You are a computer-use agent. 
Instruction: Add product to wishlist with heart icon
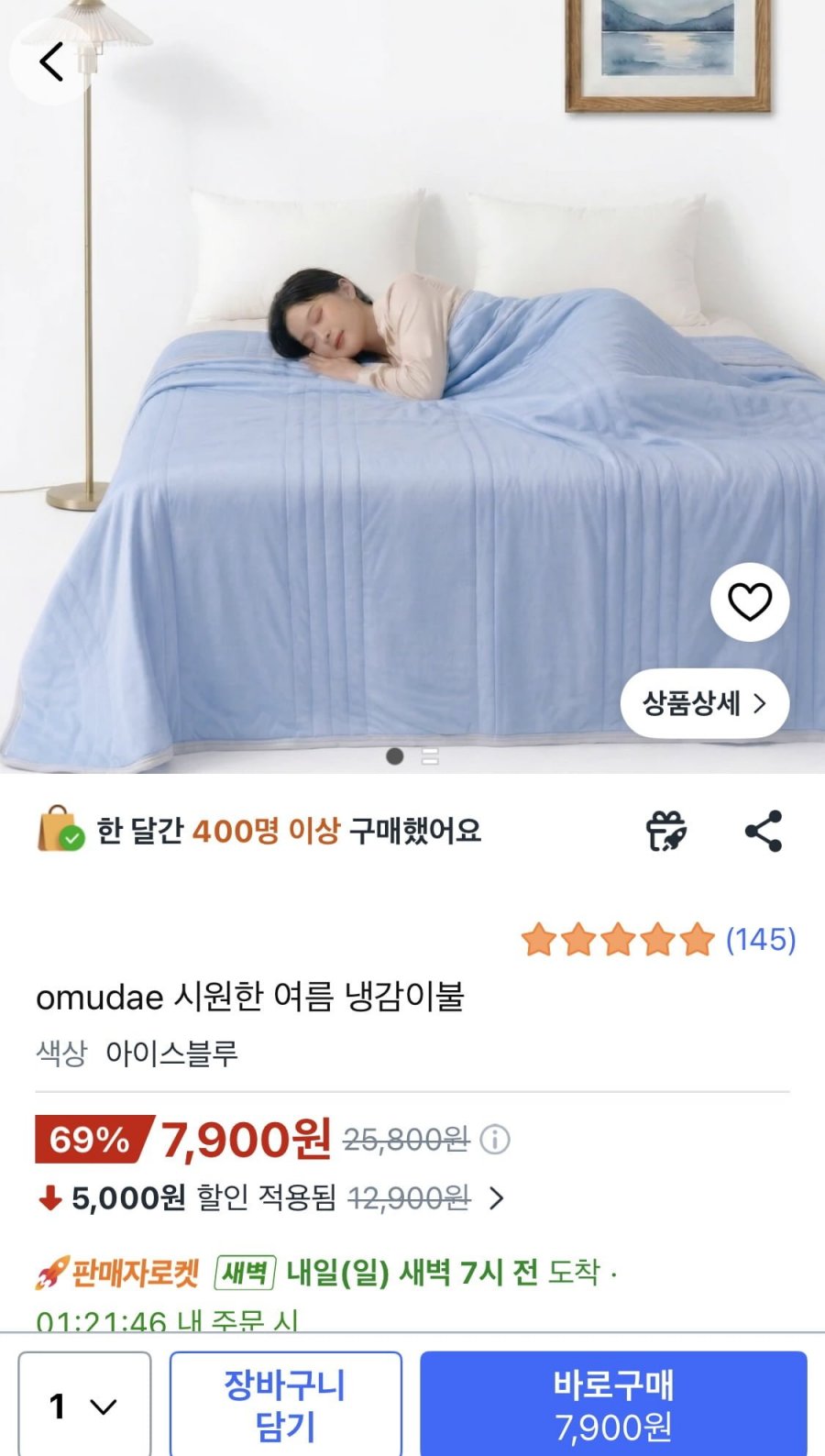pyautogui.click(x=750, y=602)
